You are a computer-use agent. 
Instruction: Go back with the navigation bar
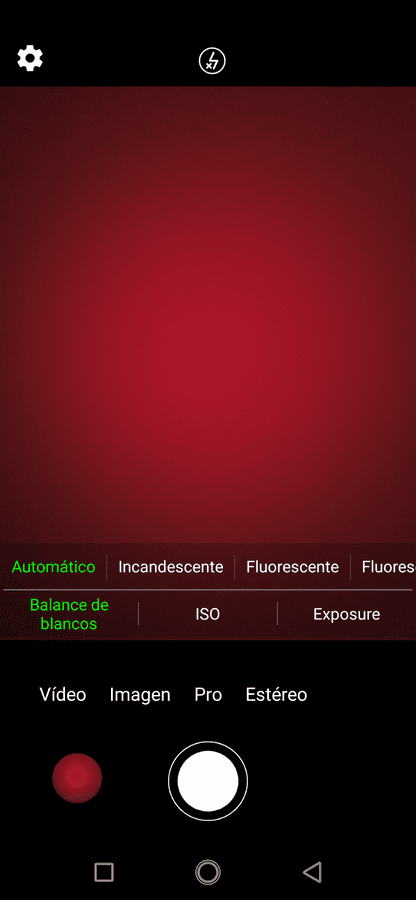[312, 872]
